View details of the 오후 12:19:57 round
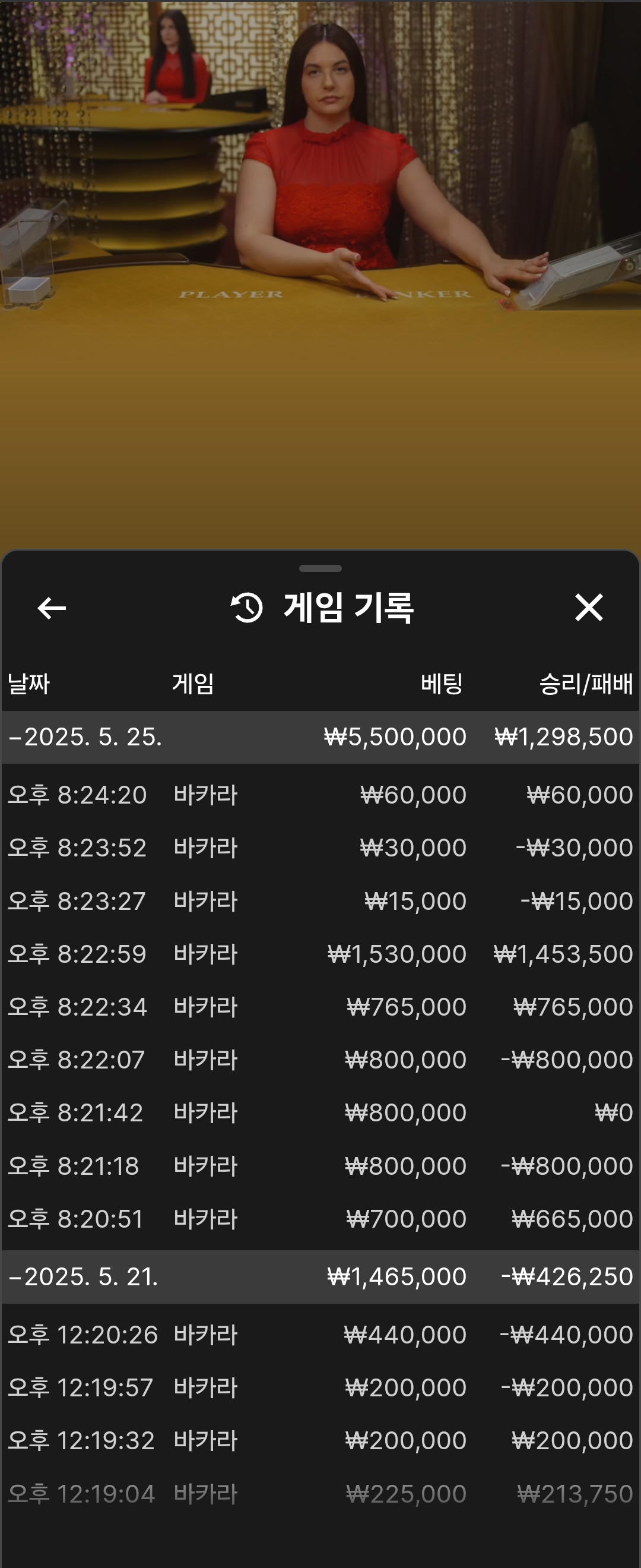This screenshot has width=641, height=1568. tap(320, 1387)
